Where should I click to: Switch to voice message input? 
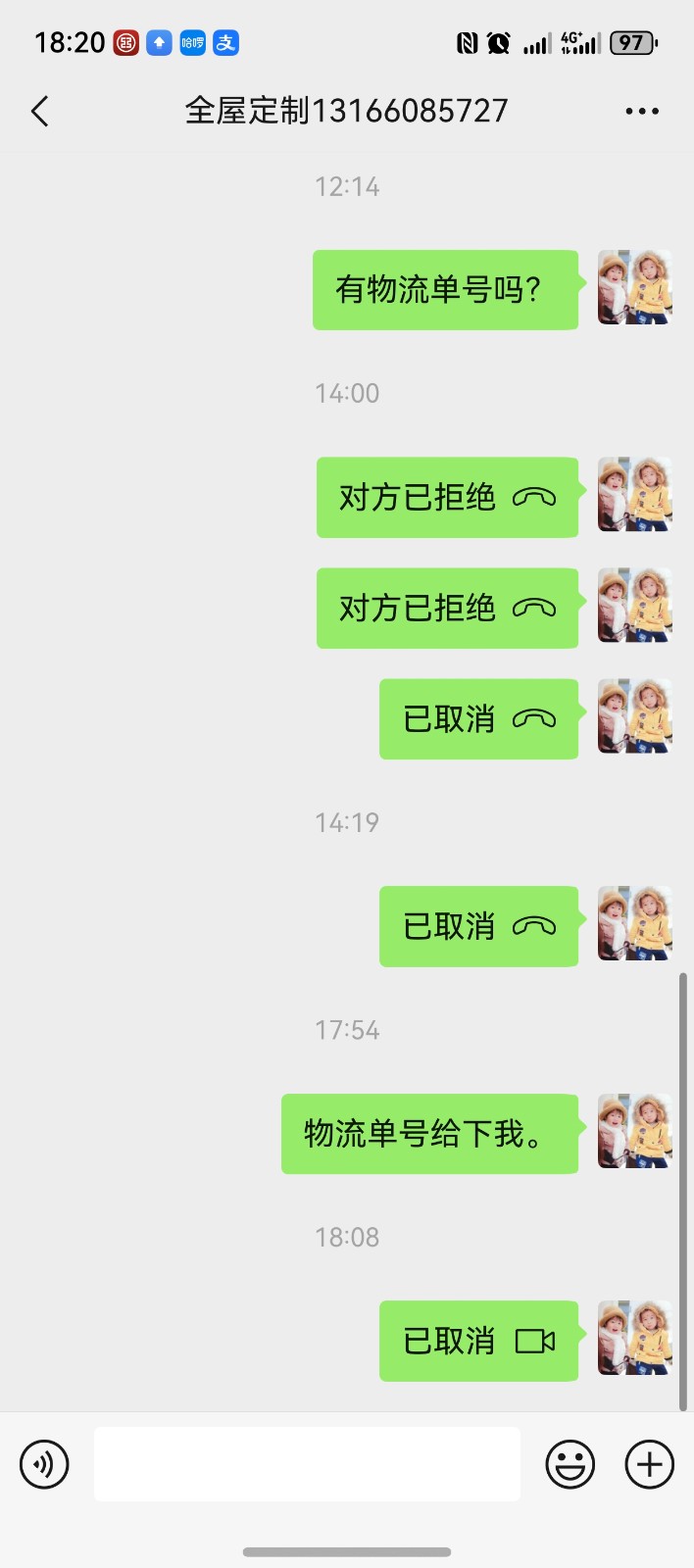(x=44, y=1464)
